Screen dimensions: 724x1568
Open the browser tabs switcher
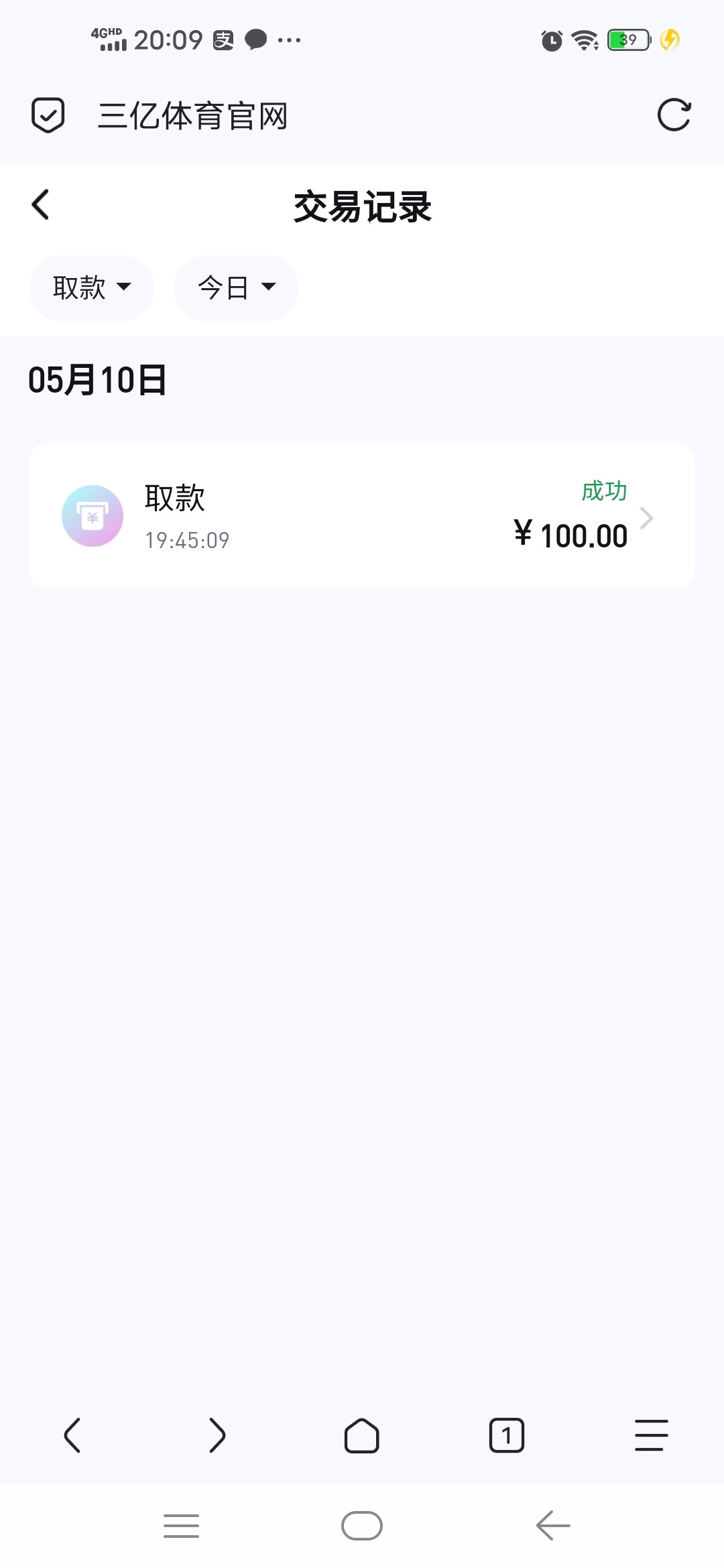click(507, 1435)
